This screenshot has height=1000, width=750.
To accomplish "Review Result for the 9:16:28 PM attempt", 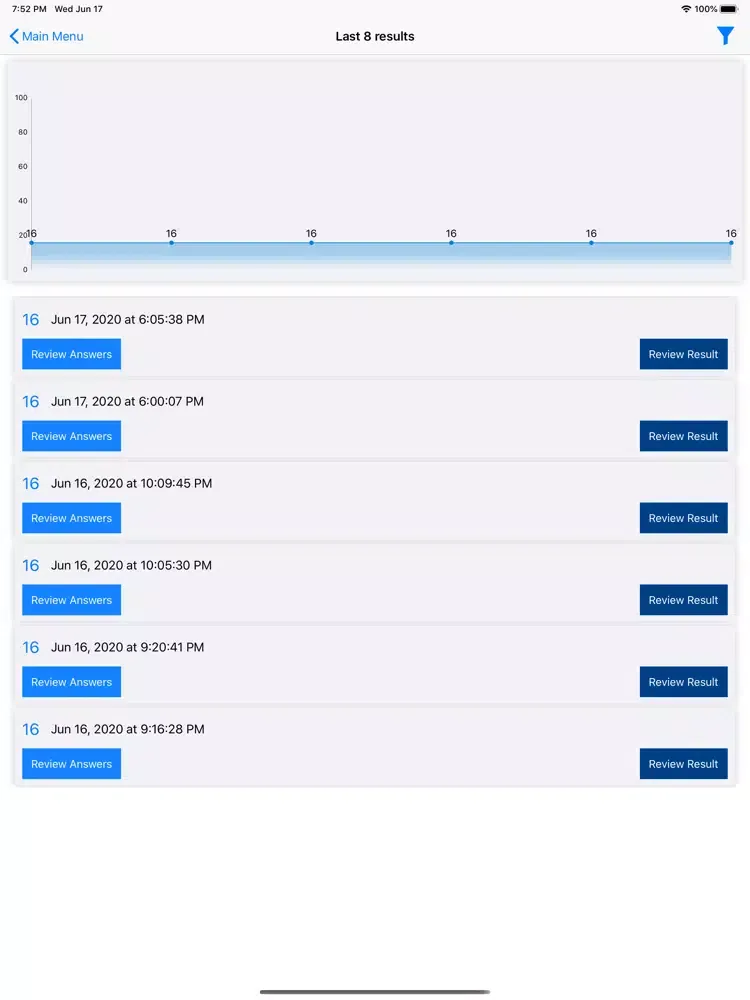I will pos(684,764).
